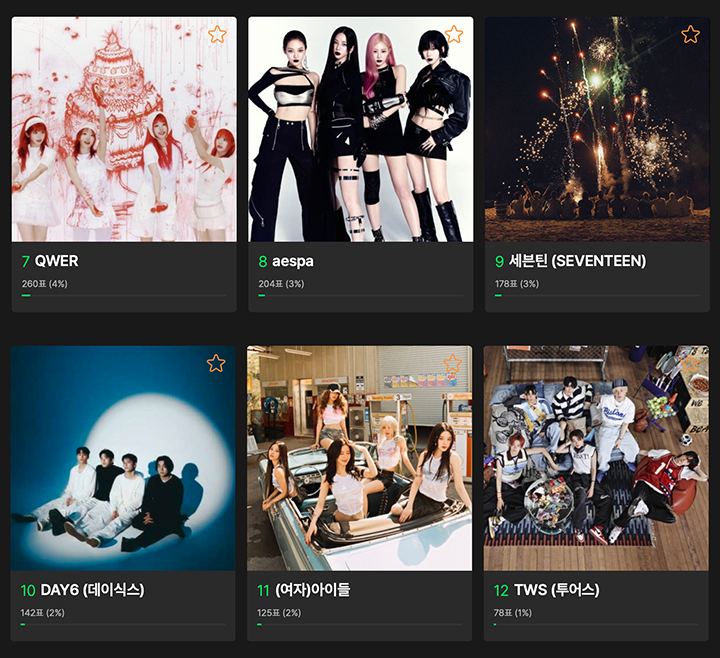
Task: Open the QWER card
Action: click(x=124, y=140)
